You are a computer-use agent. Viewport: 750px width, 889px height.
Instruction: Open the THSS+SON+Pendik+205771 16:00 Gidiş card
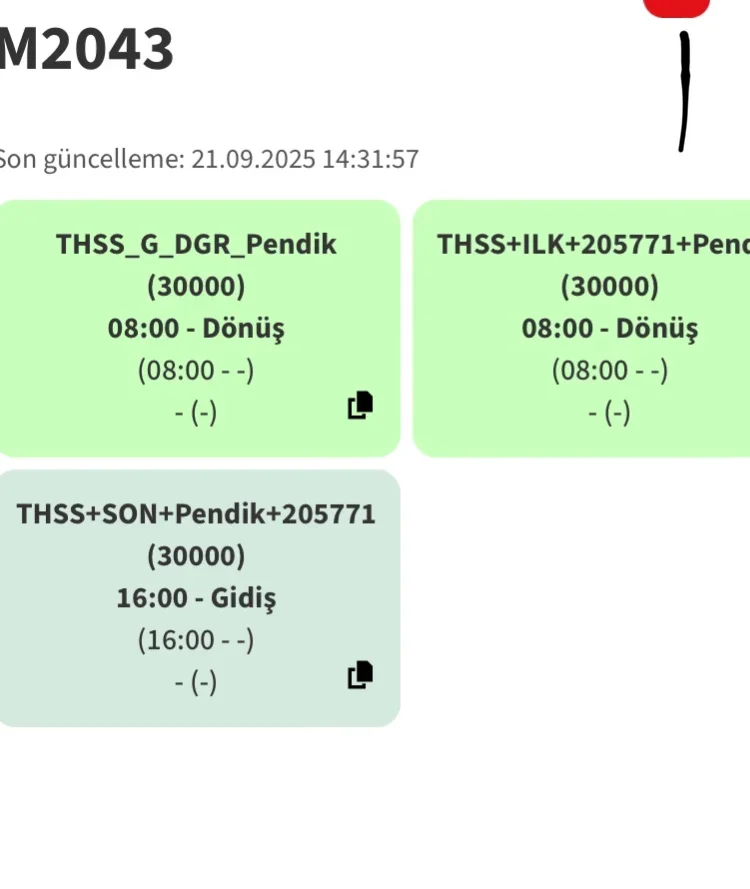click(x=196, y=598)
